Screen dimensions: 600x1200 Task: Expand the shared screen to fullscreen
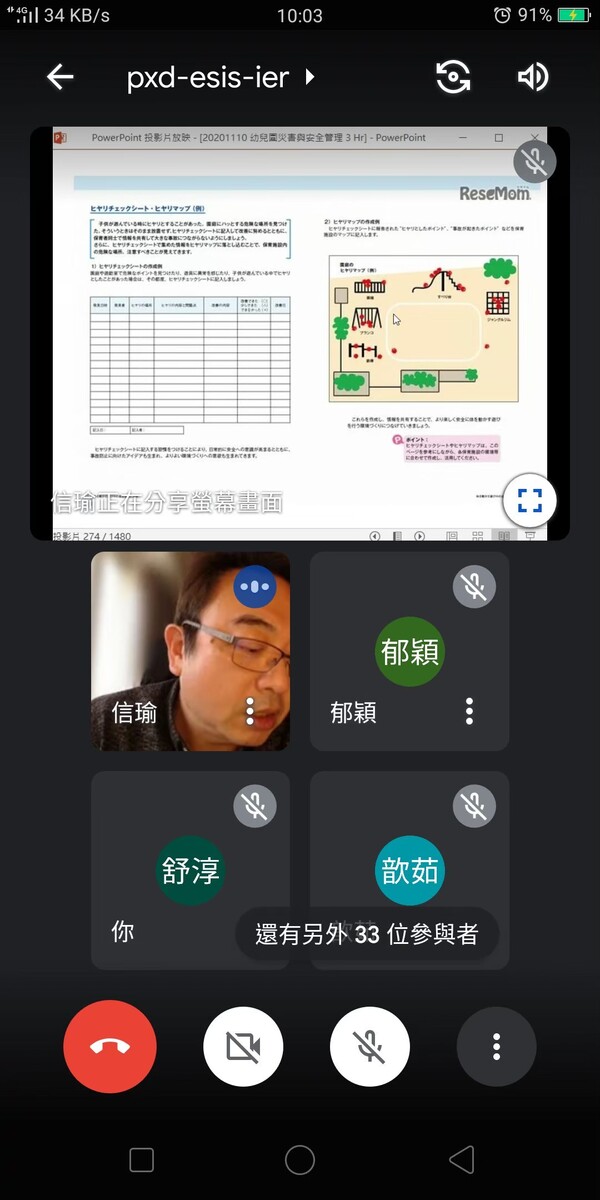[529, 500]
